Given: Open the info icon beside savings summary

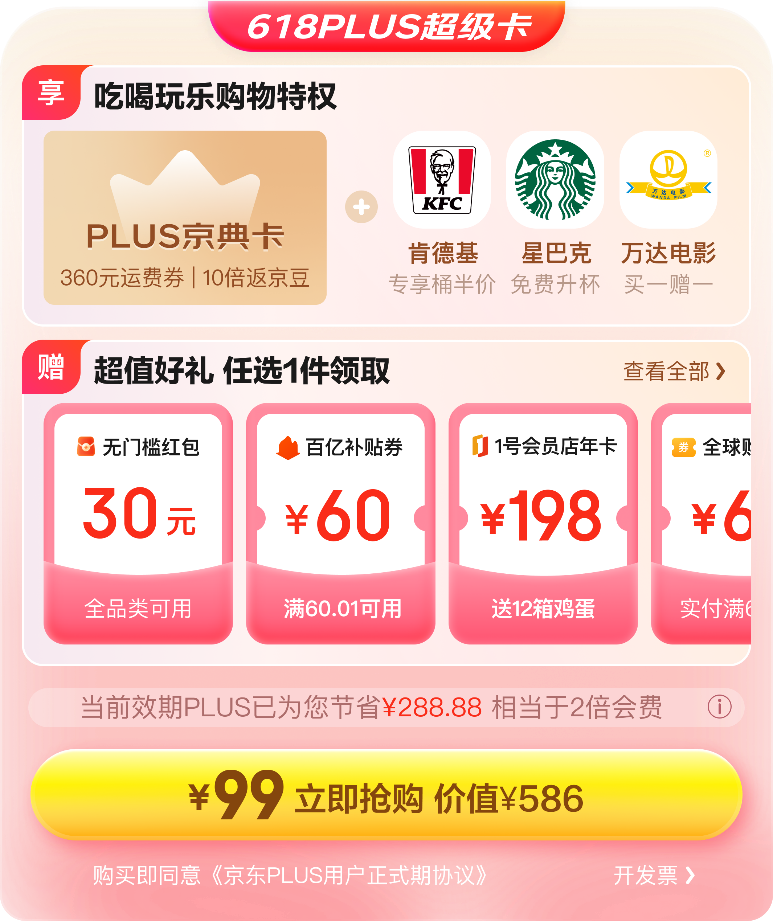Looking at the screenshot, I should click(x=720, y=707).
